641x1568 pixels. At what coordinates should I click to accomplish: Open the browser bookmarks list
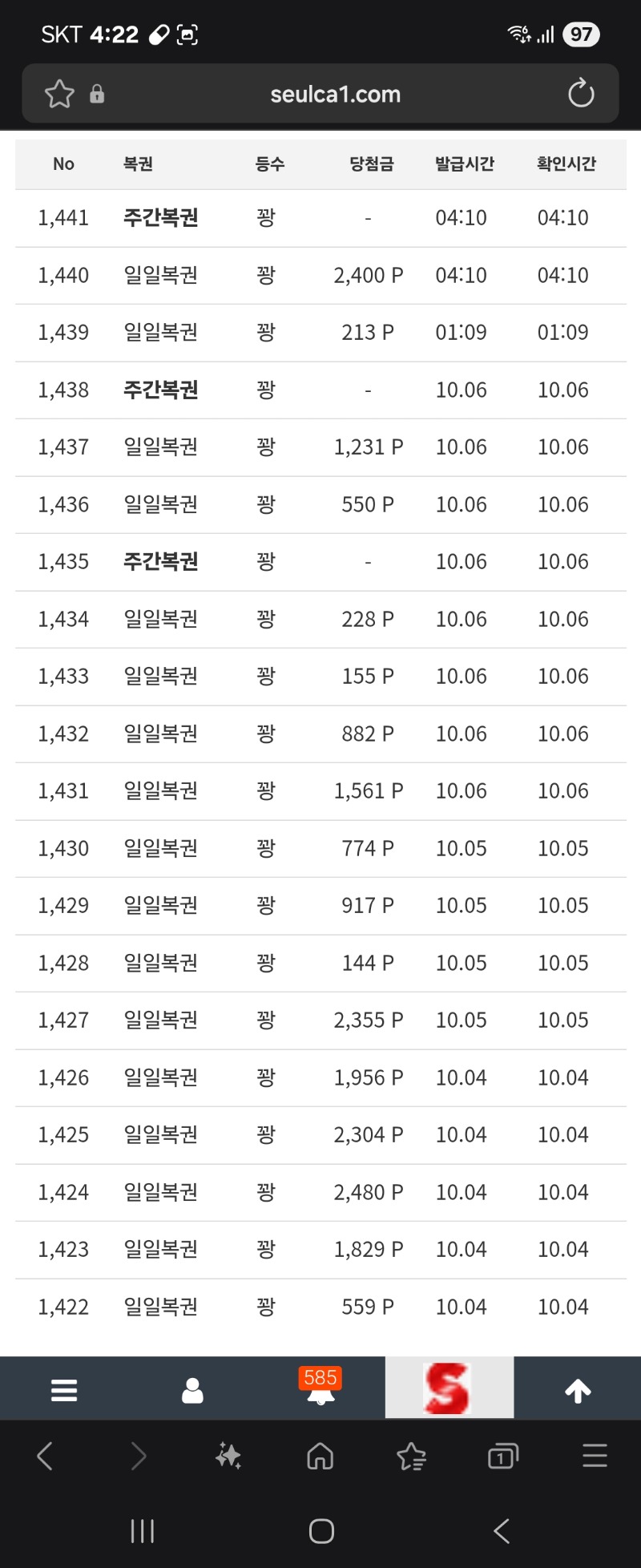click(x=412, y=1455)
